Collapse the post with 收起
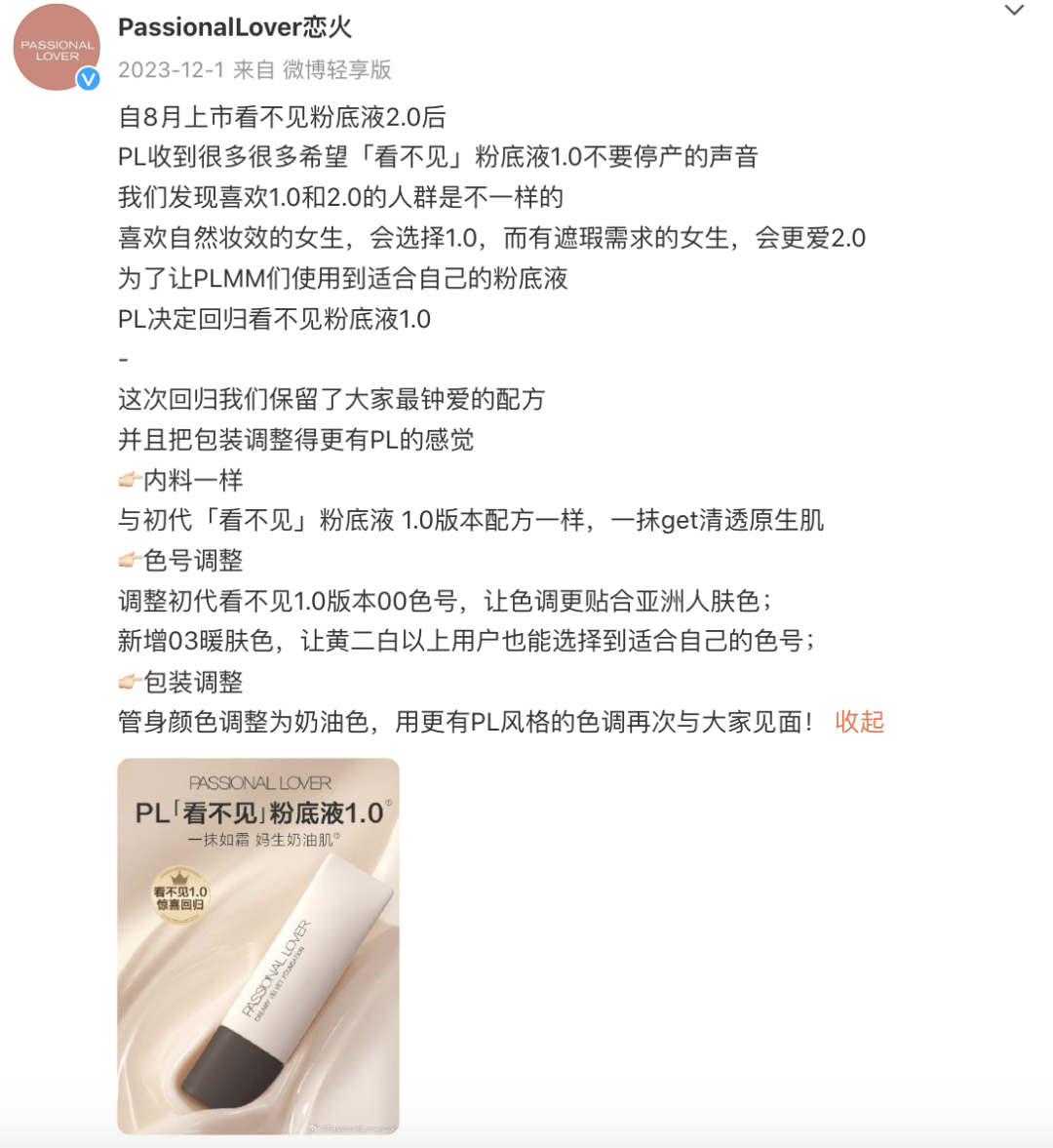Image resolution: width=1053 pixels, height=1148 pixels. coord(859,722)
